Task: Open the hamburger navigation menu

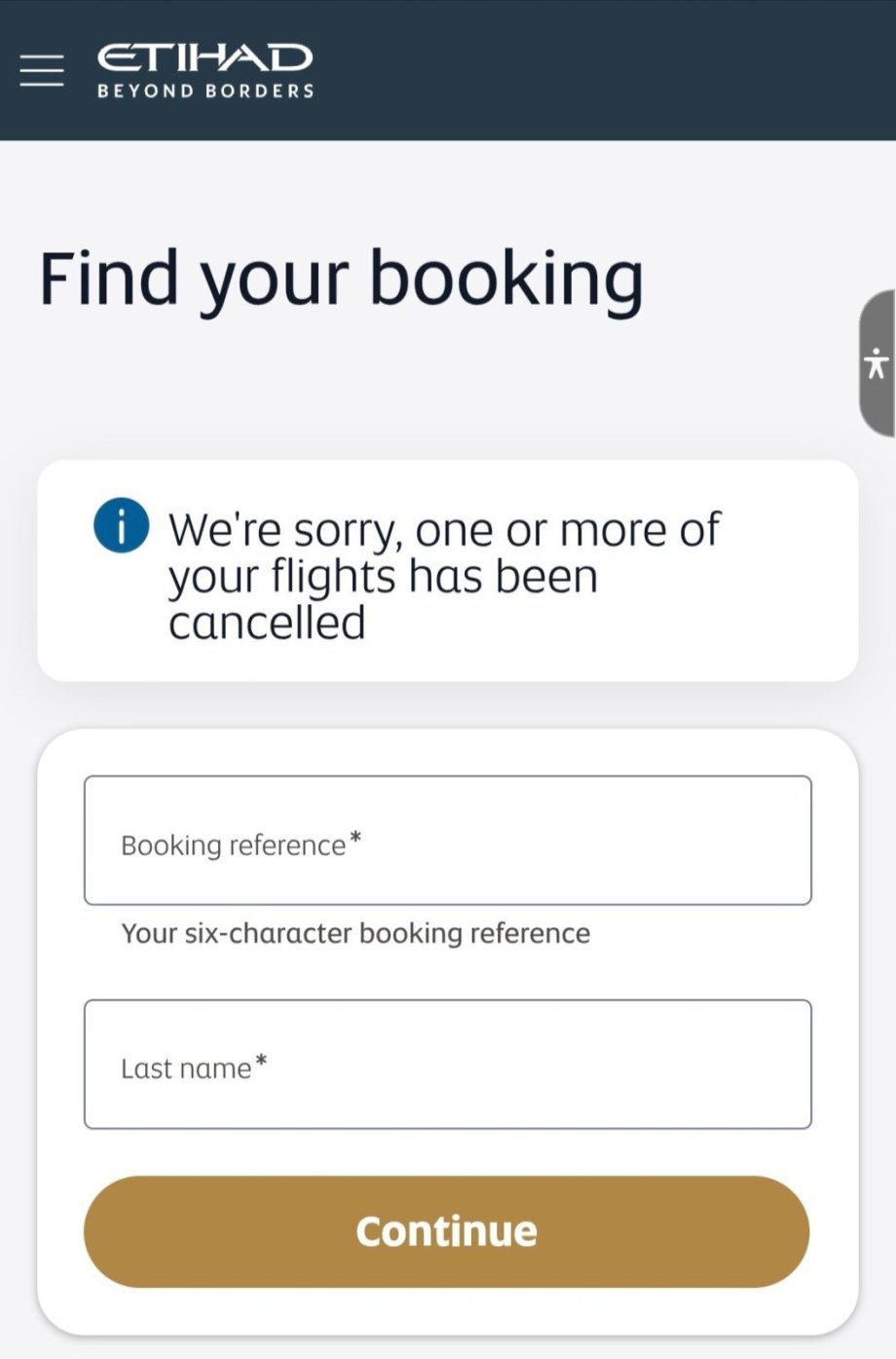Action: (42, 70)
